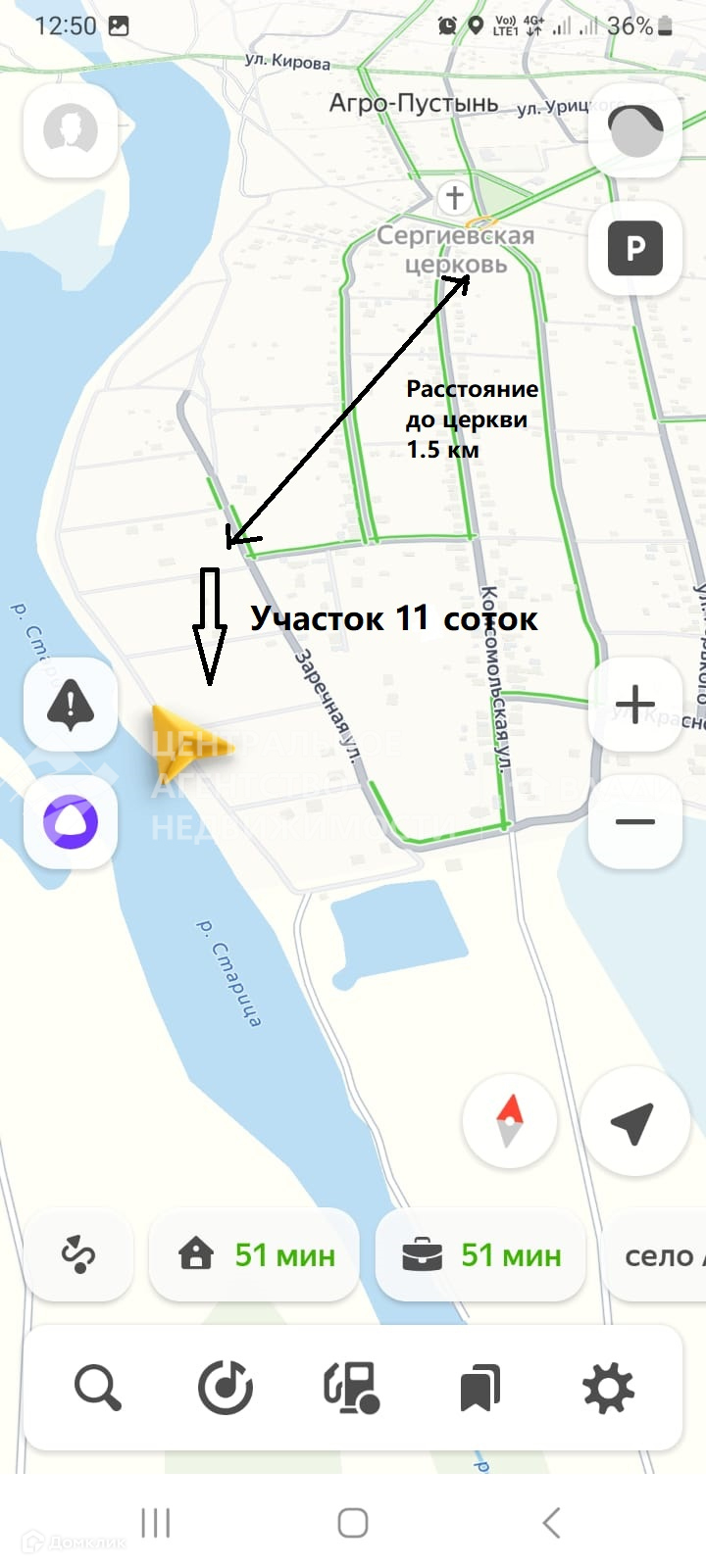Zoom in with the plus button
Viewport: 706px width, 1568px height.
coord(635,704)
